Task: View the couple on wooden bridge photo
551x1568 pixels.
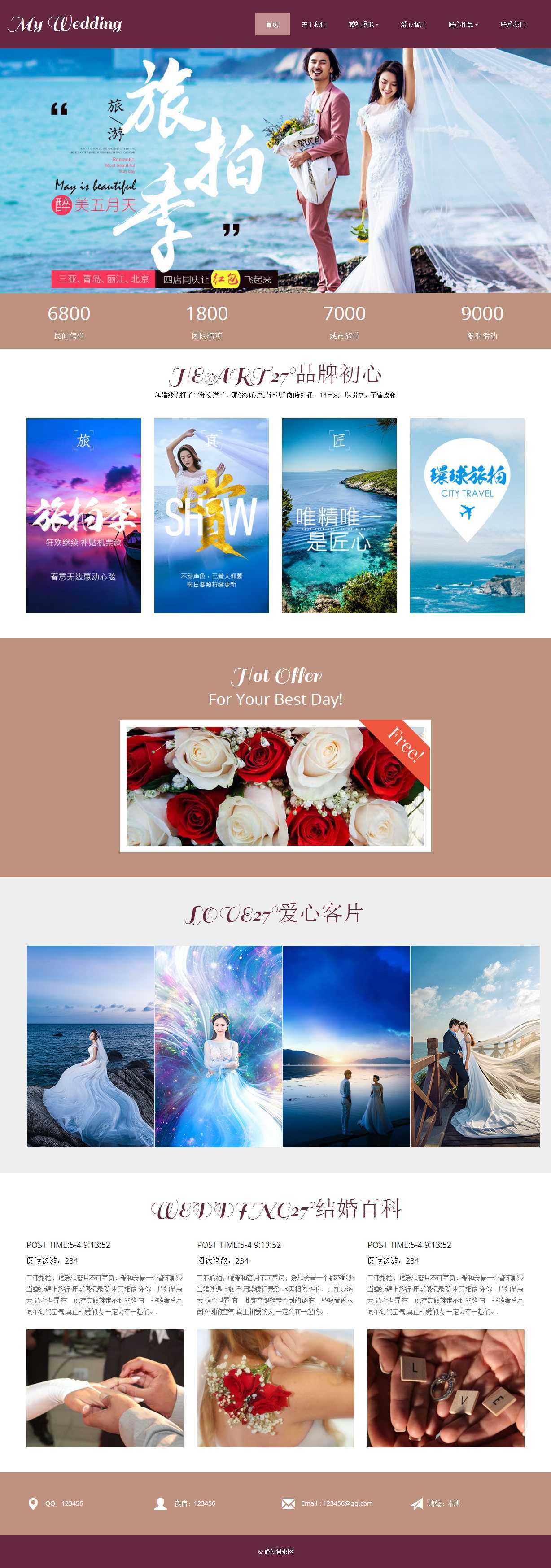Action: click(x=475, y=1046)
